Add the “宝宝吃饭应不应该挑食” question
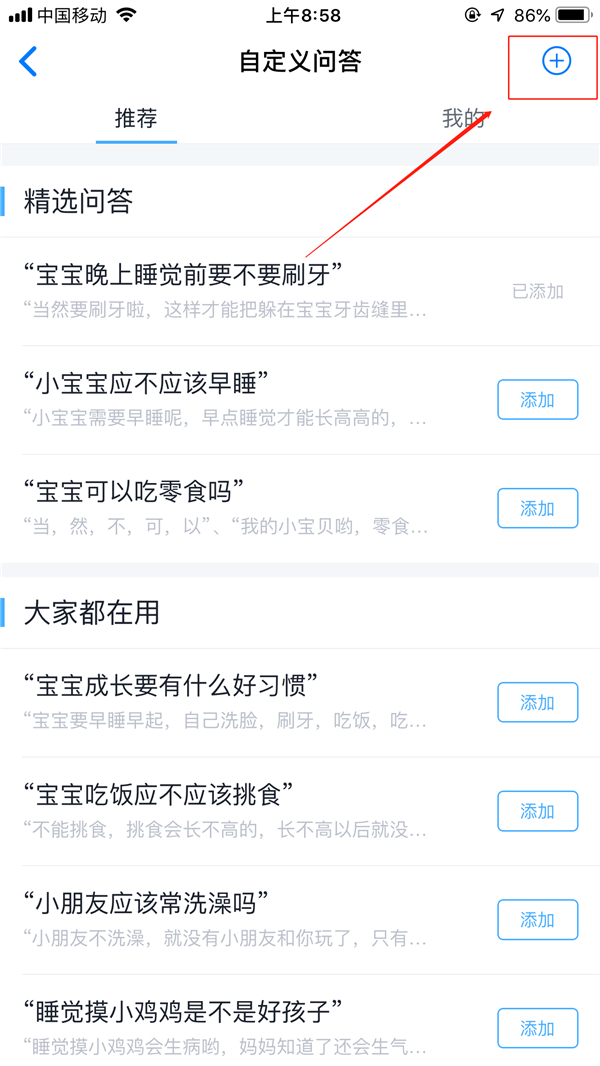 click(537, 811)
